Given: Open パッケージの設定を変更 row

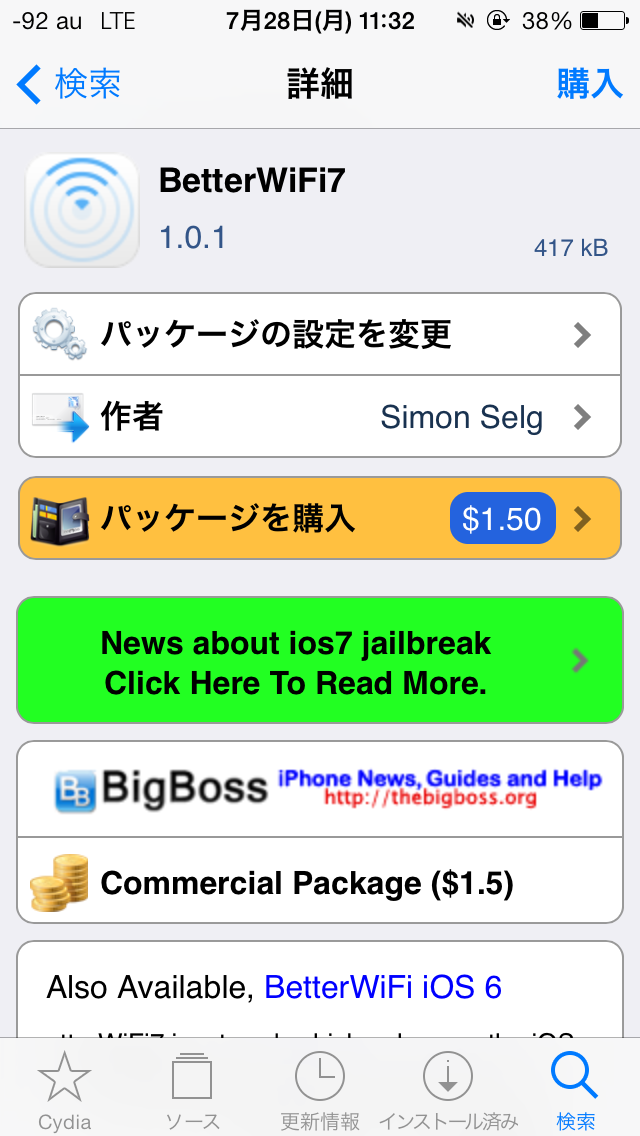Looking at the screenshot, I should [x=320, y=334].
